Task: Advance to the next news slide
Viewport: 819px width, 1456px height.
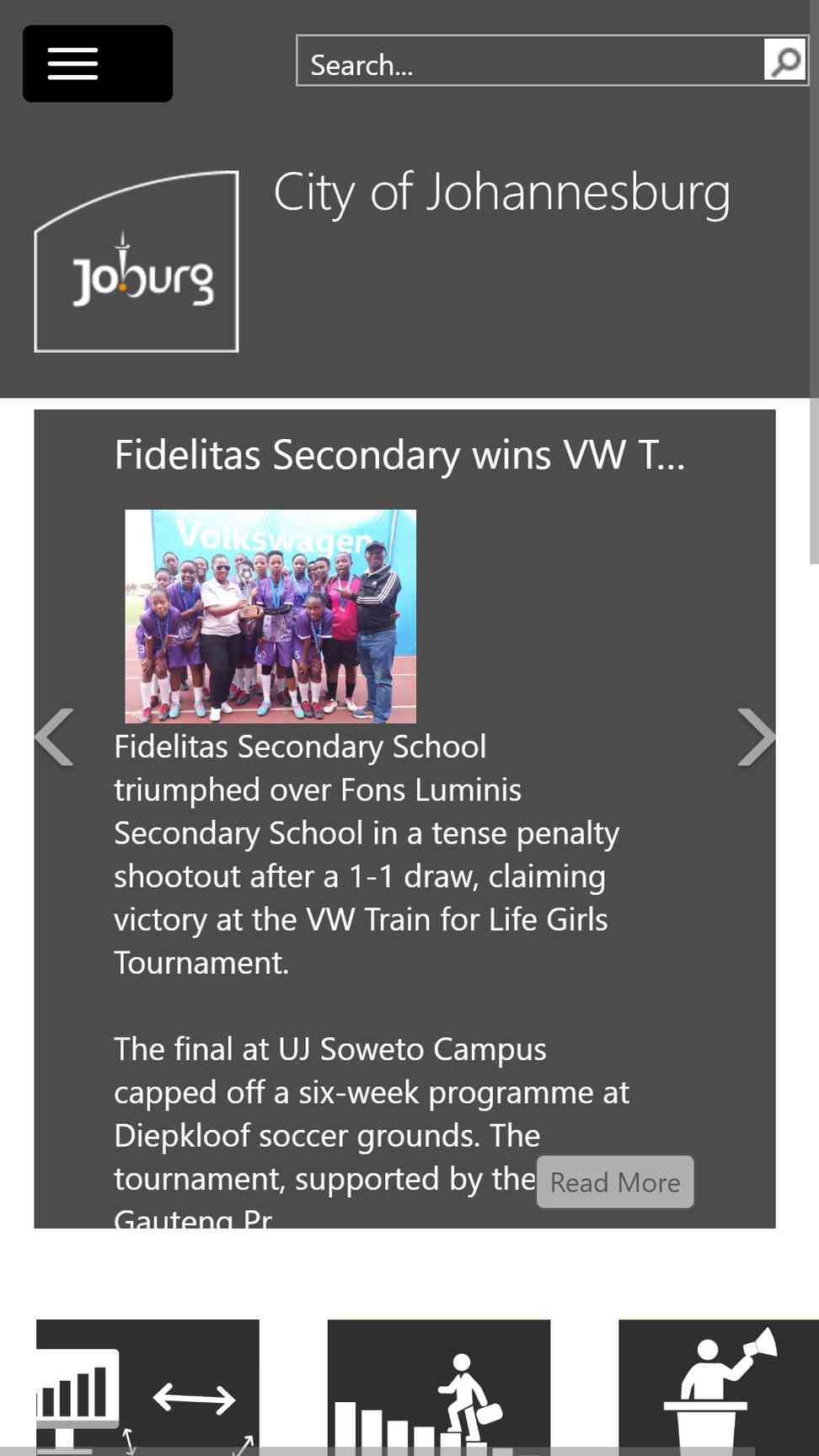Action: pos(755,738)
